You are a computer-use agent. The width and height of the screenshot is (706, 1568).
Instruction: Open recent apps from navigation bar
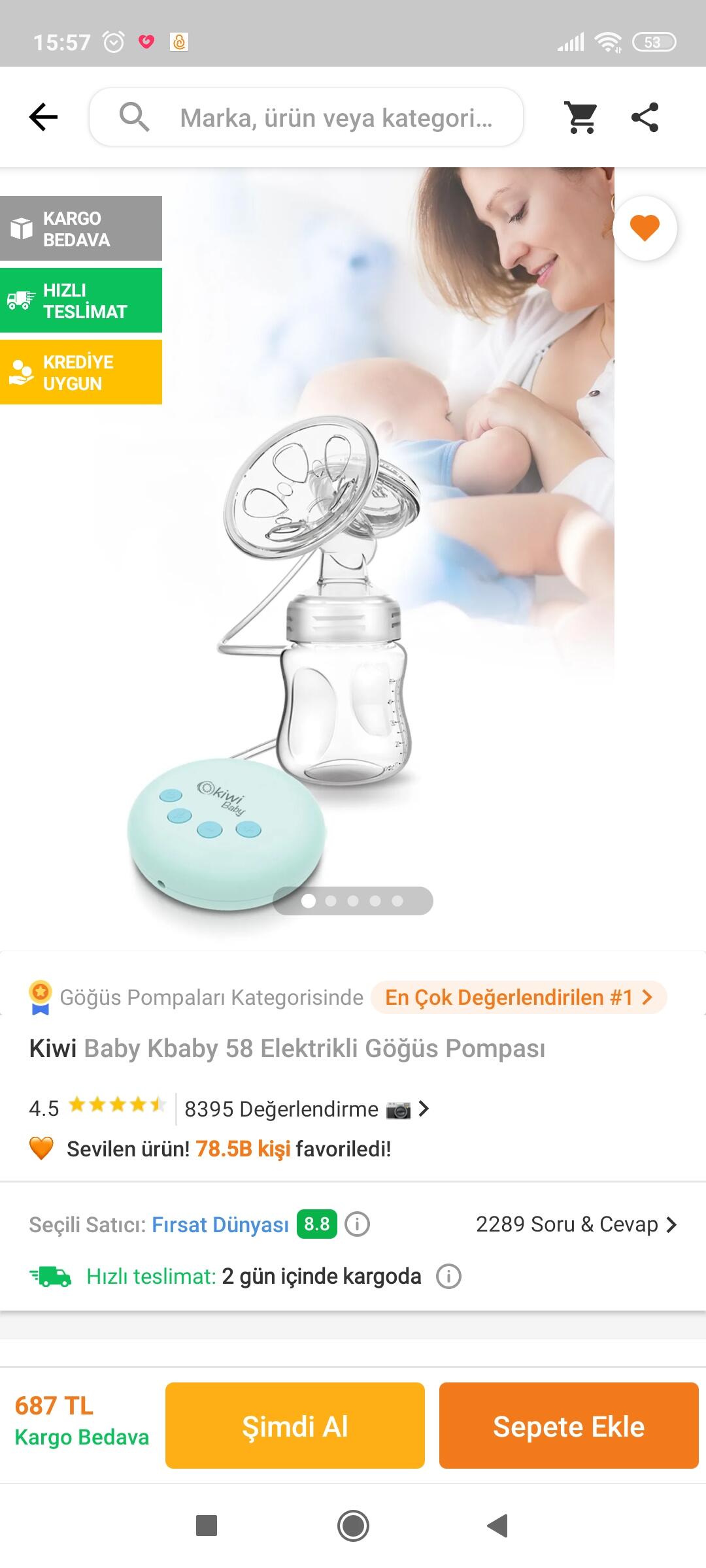coord(207,1526)
